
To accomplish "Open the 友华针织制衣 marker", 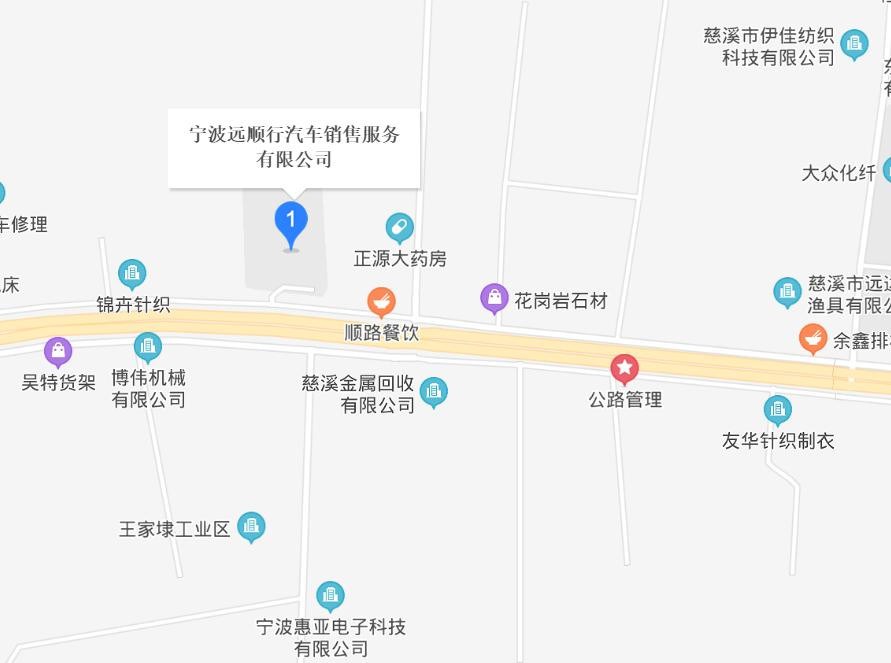I will 777,410.
